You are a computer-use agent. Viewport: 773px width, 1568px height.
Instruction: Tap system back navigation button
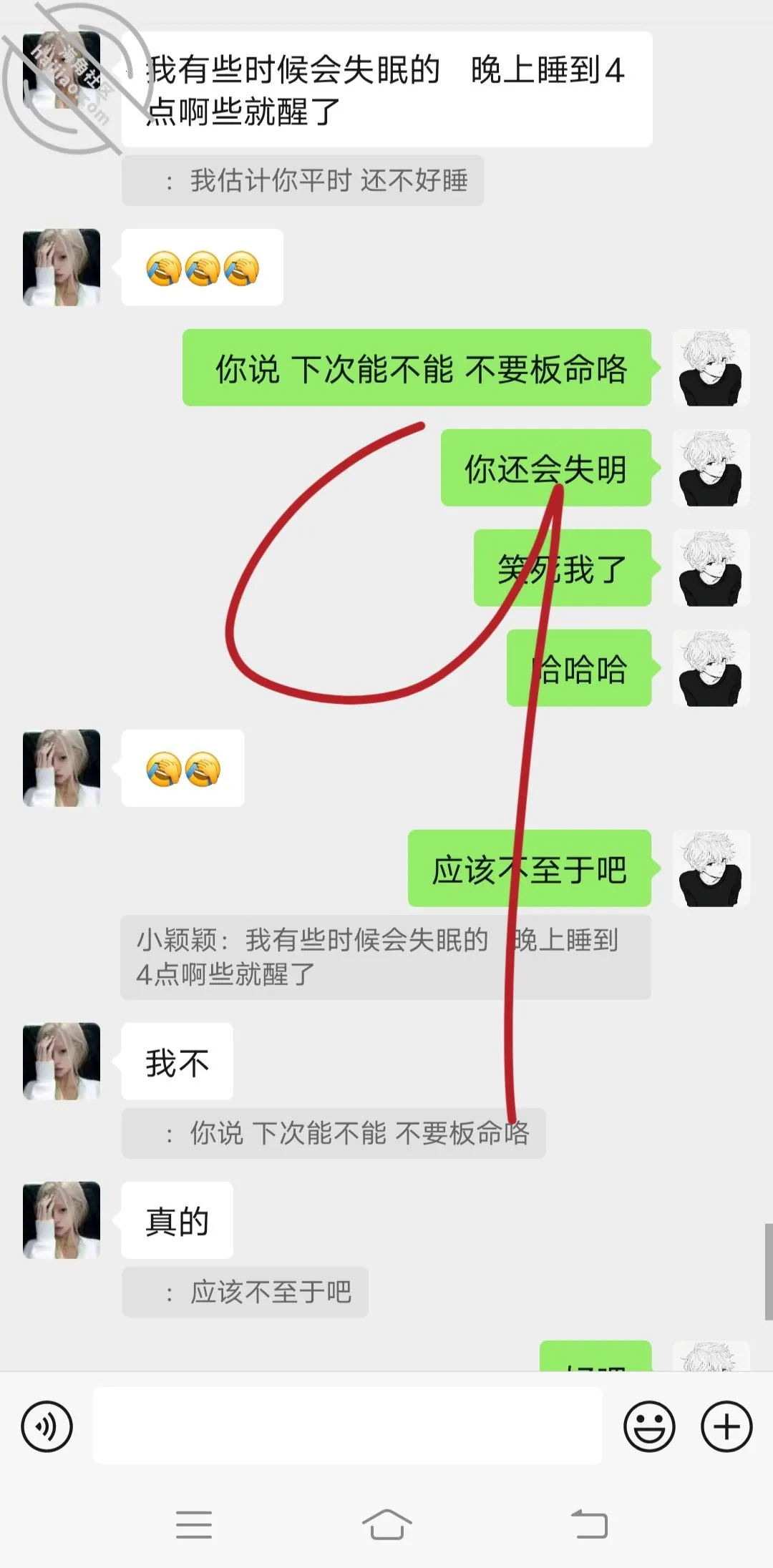[x=589, y=1524]
